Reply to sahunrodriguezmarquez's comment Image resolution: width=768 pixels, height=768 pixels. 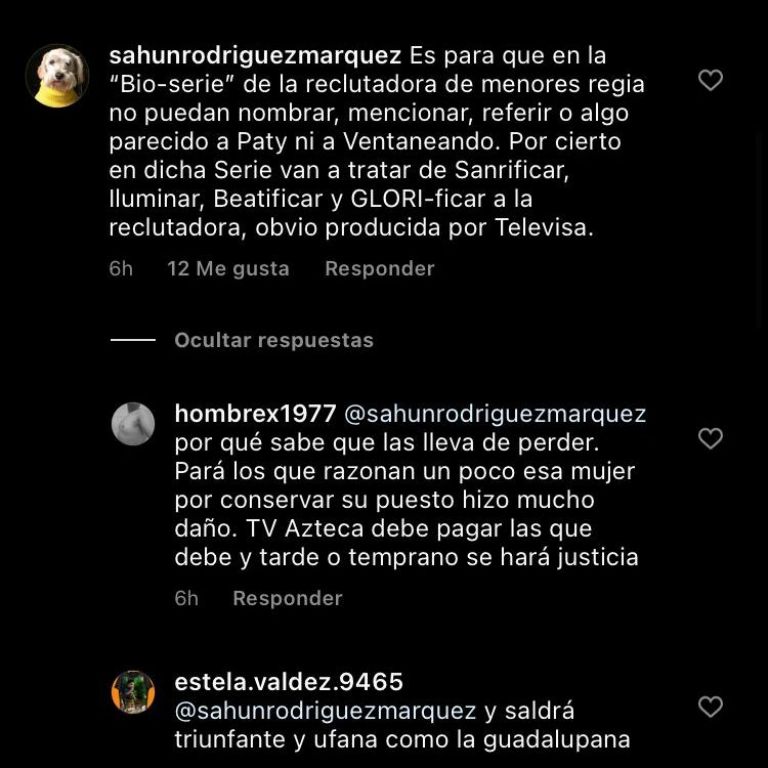pos(379,269)
